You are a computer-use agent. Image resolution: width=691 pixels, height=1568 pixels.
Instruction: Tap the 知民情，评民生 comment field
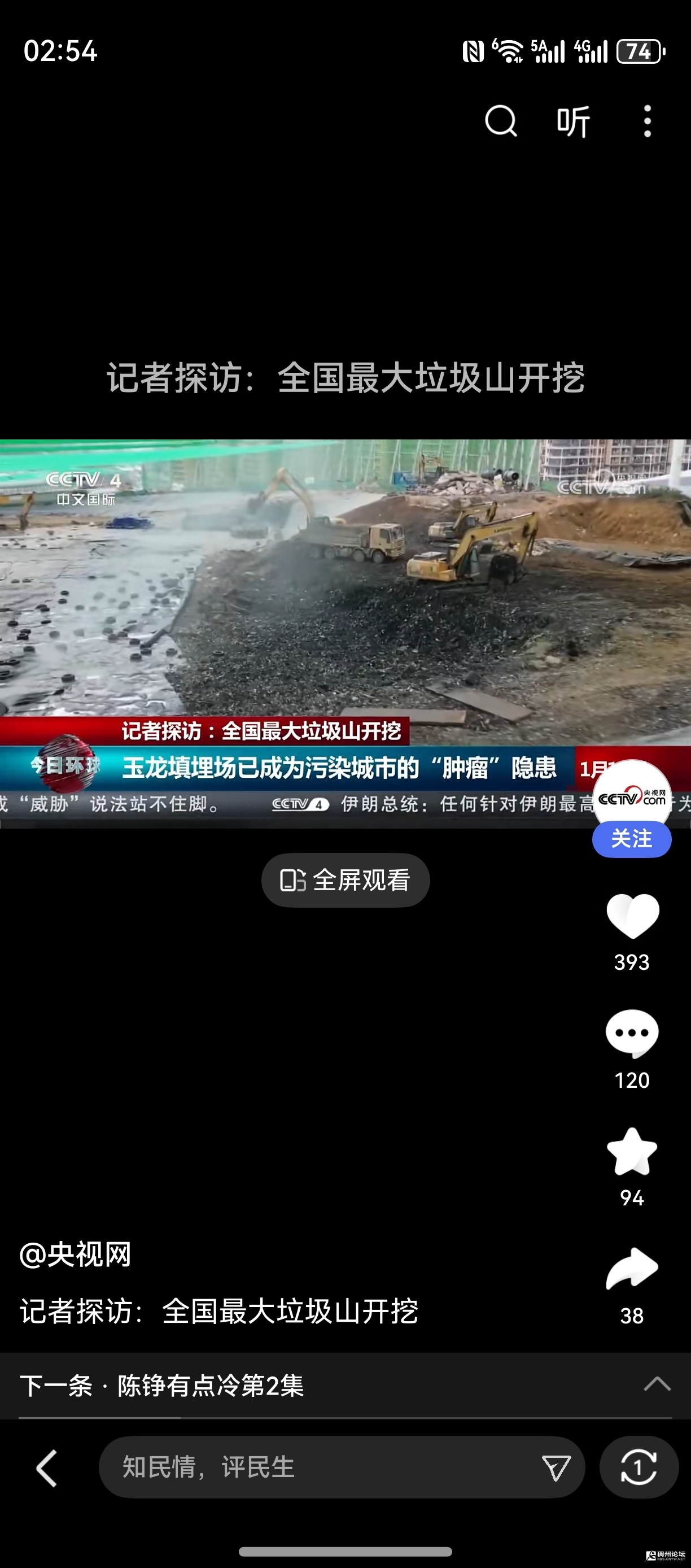click(316, 1467)
